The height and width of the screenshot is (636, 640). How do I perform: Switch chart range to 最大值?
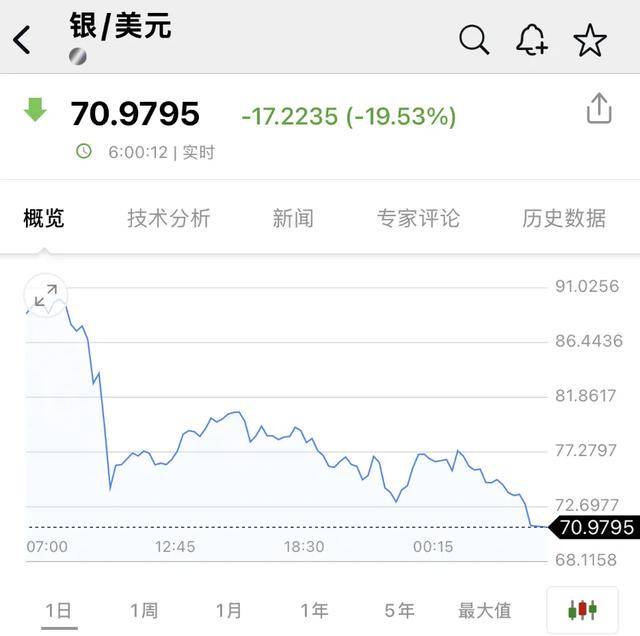coord(485,610)
